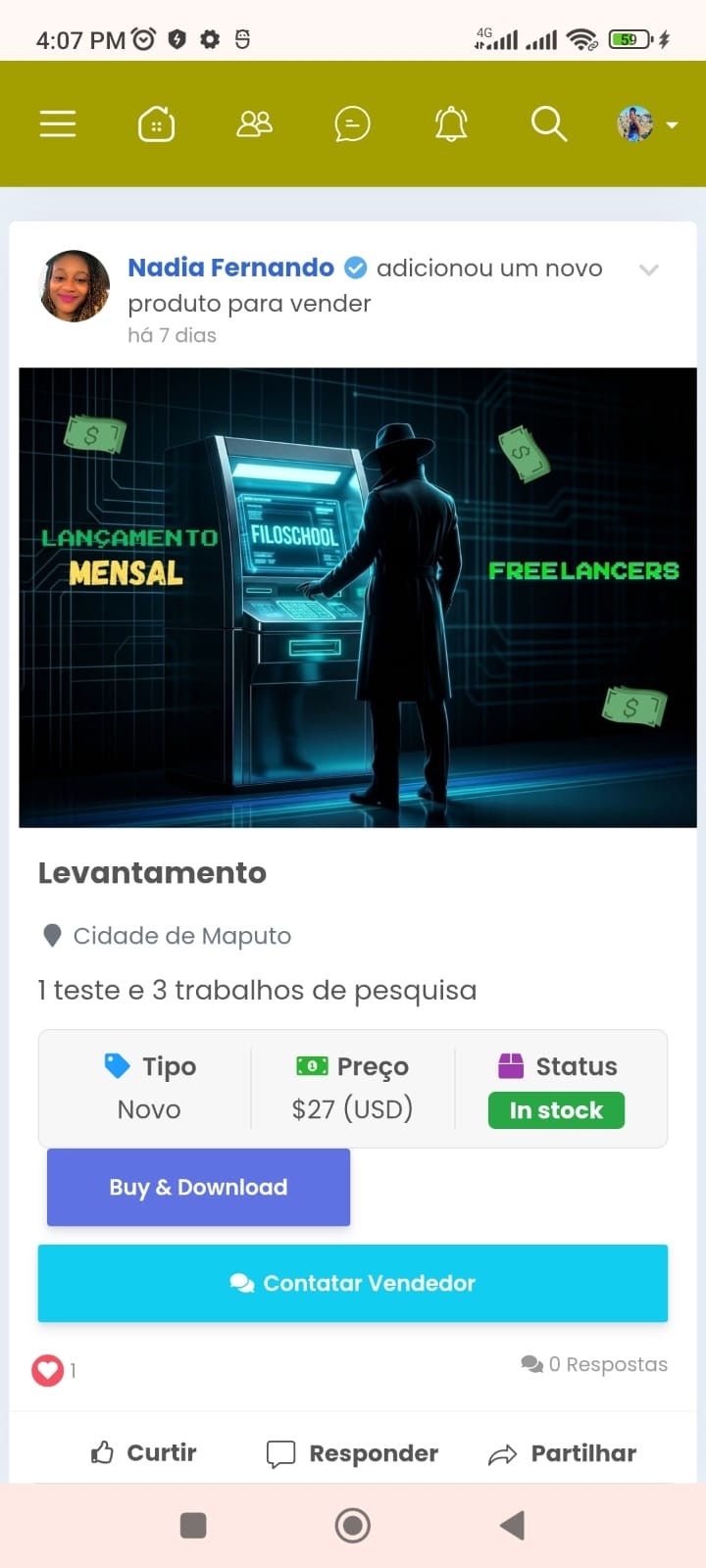Open the messages chat bubble

pos(352,124)
